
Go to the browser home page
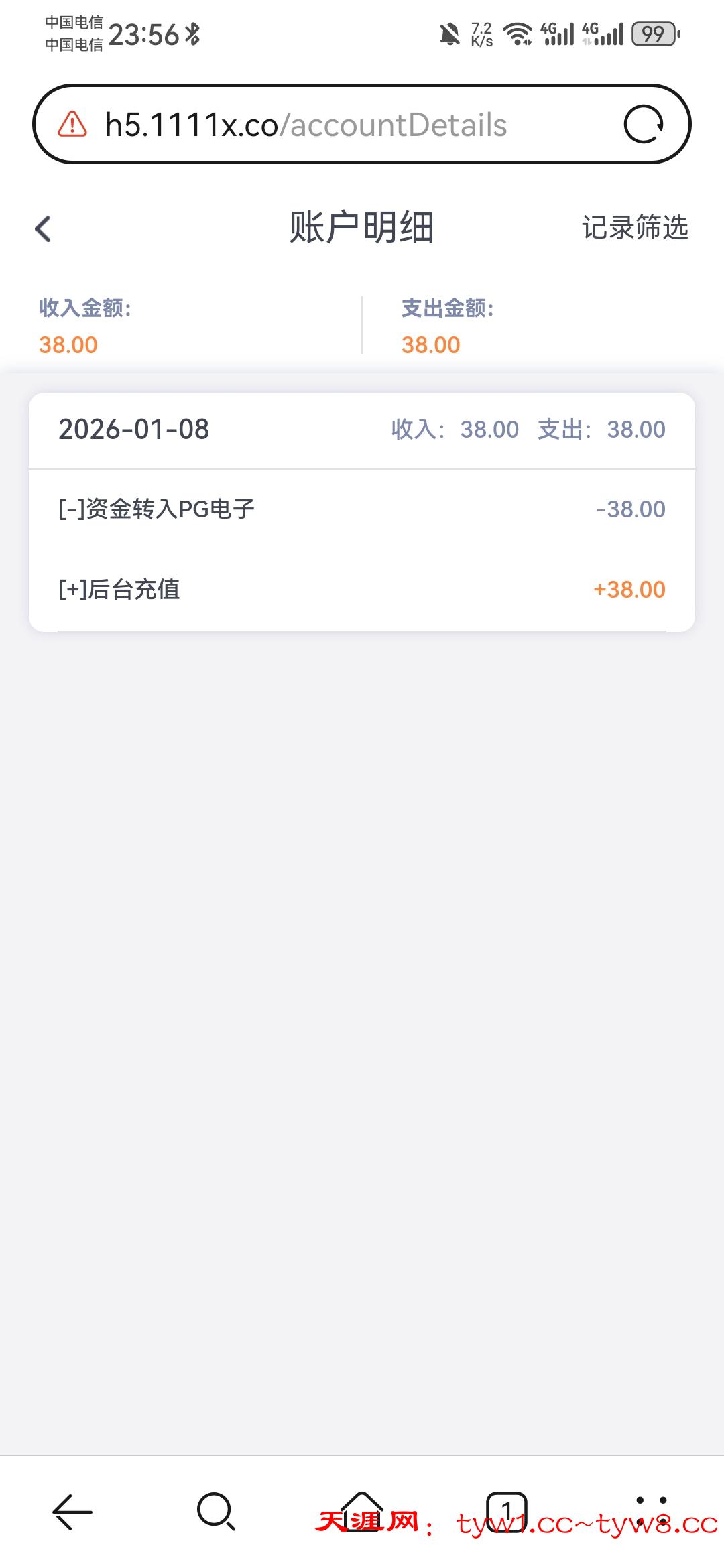pos(362,1510)
